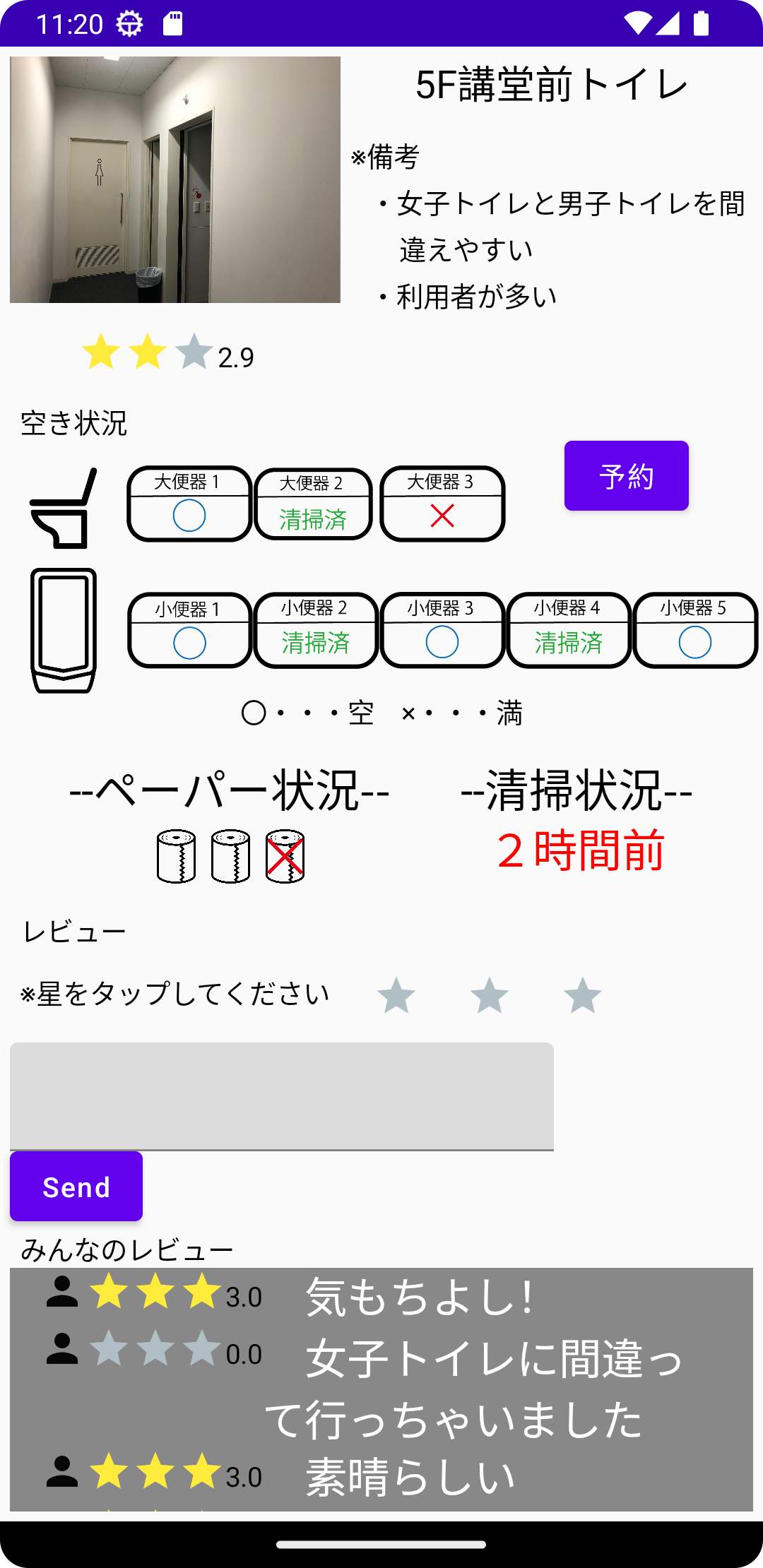This screenshot has width=763, height=1568.
Task: Rate three stars in the review
Action: tap(583, 996)
